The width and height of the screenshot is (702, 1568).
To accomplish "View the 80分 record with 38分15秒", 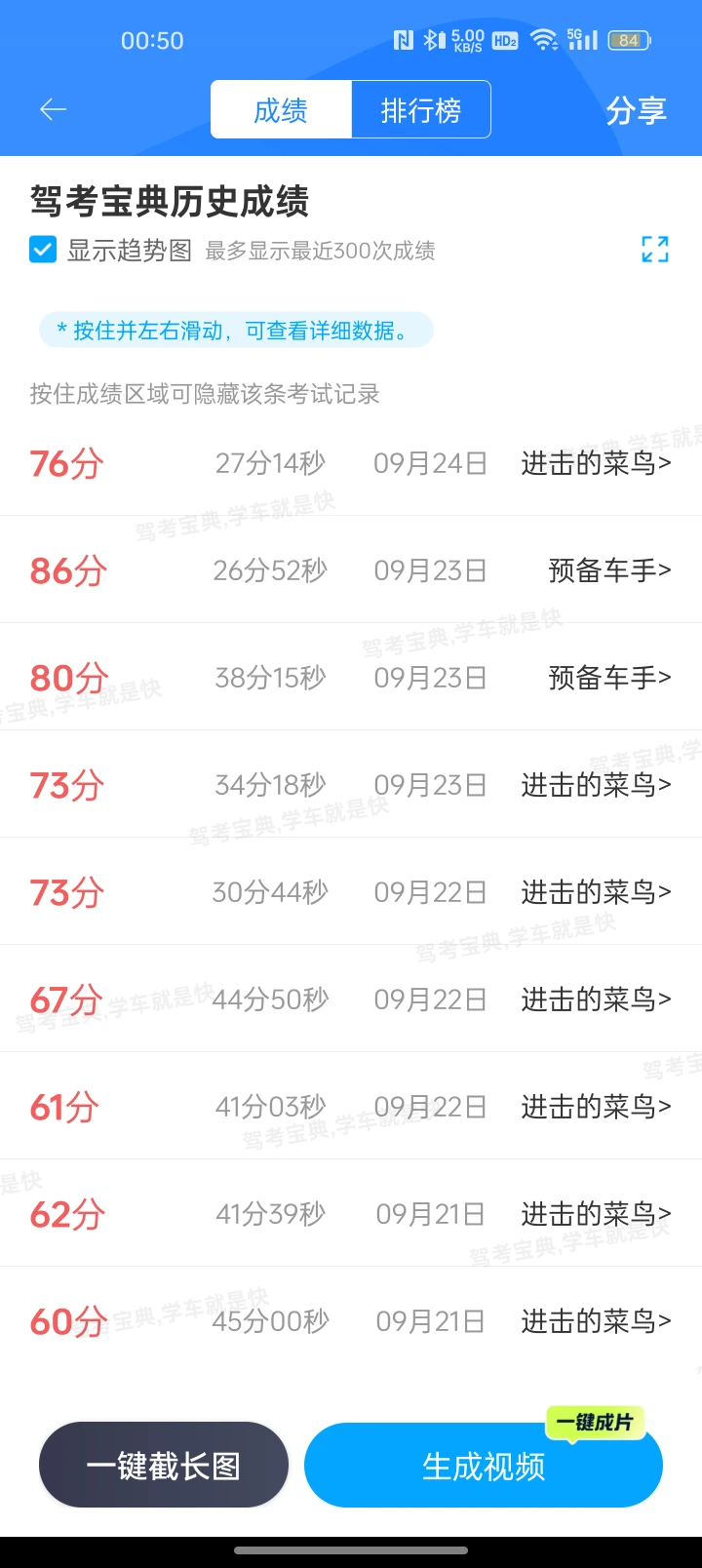I will click(x=351, y=678).
